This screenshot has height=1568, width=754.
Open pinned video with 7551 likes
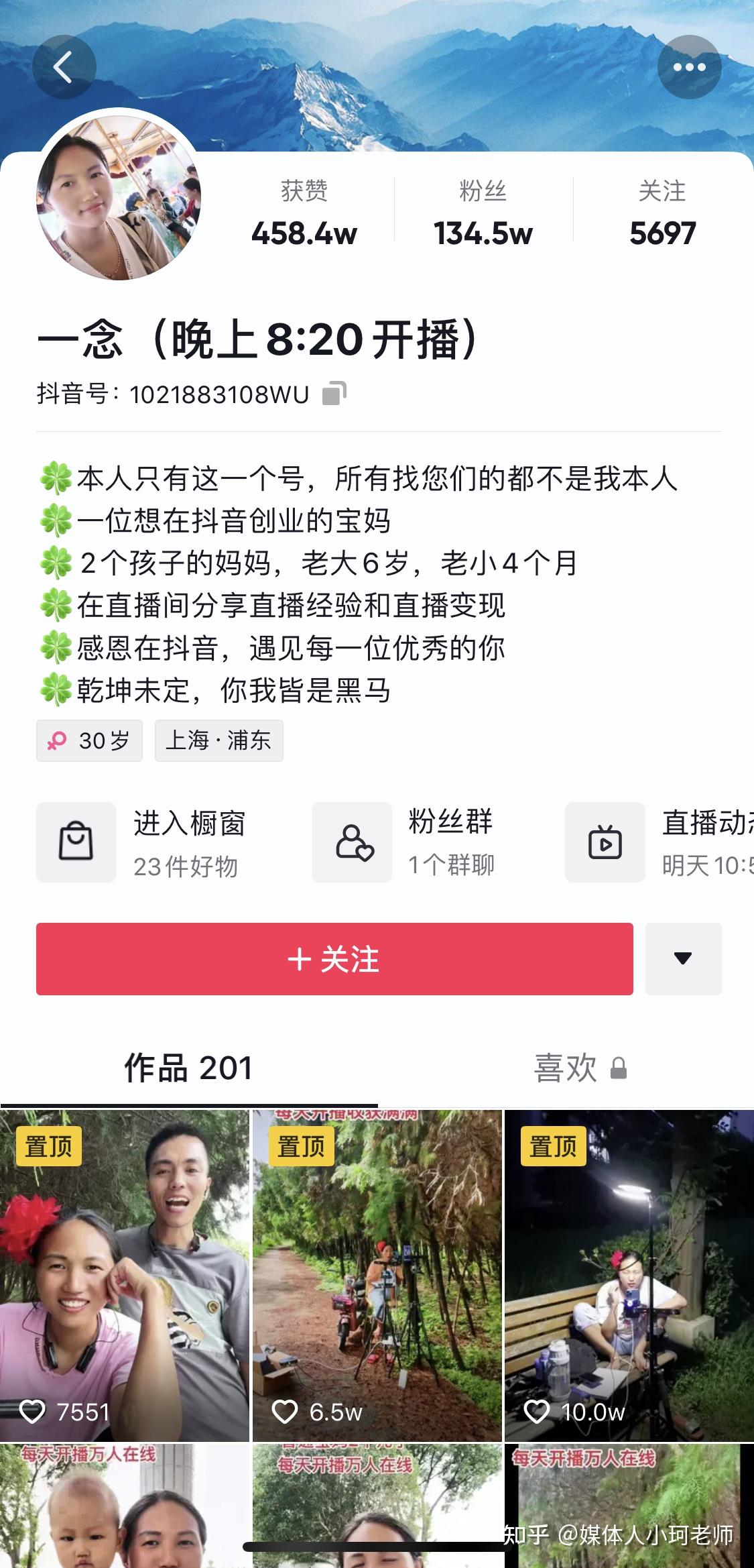pyautogui.click(x=125, y=1274)
